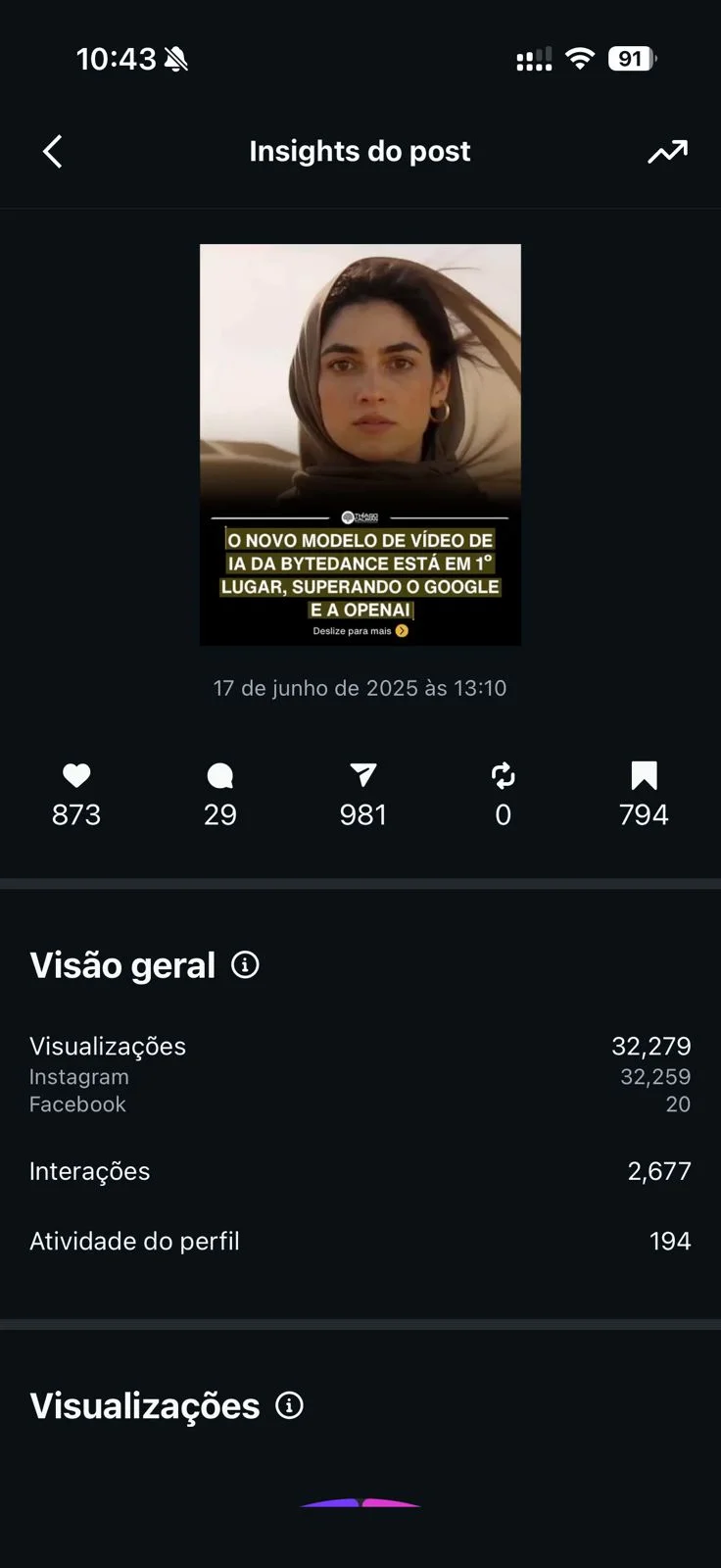Tap the Deslize para mais pill
This screenshot has width=721, height=1568.
tap(360, 630)
